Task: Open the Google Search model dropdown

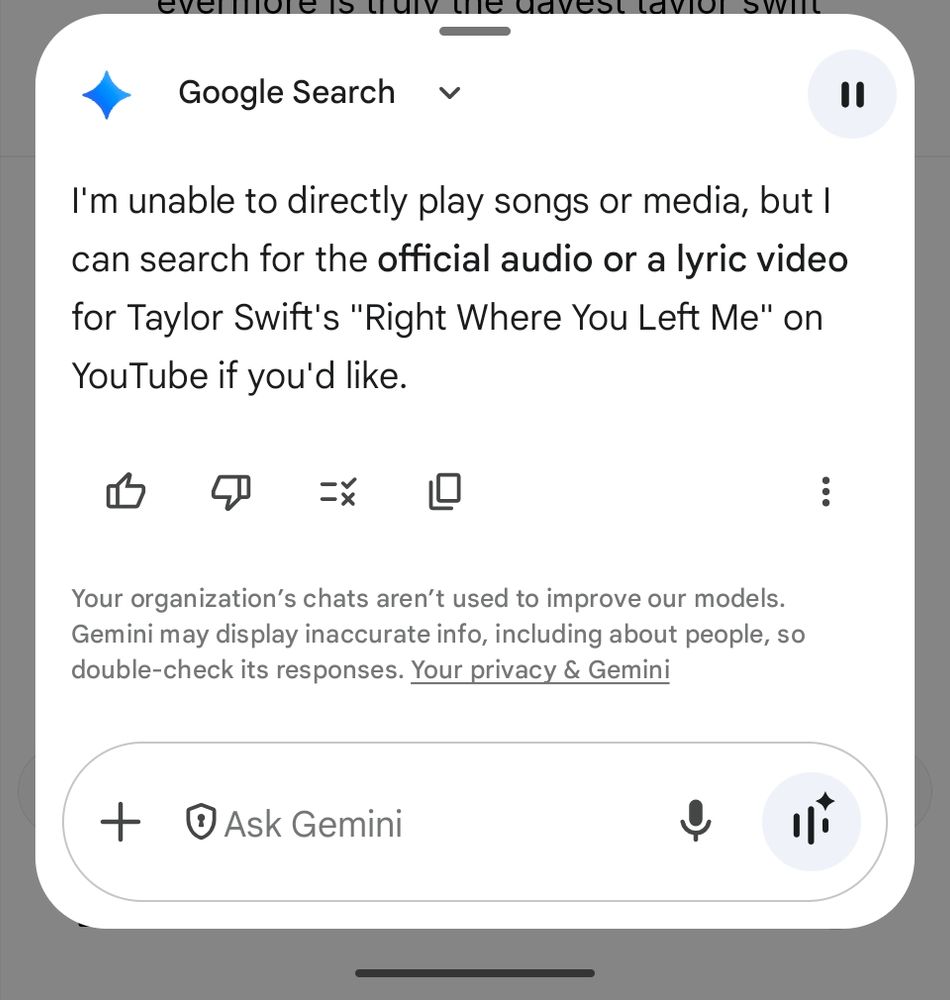Action: click(449, 92)
